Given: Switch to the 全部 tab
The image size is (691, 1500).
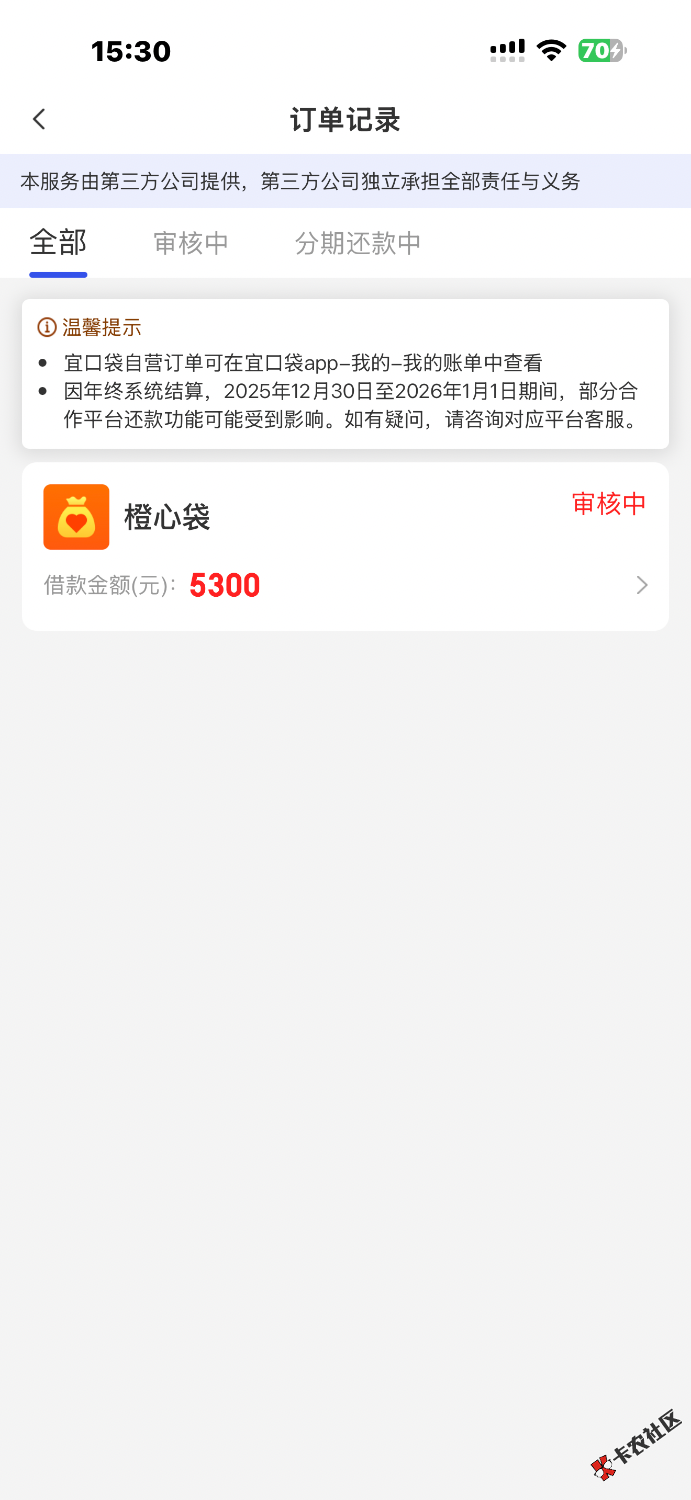Looking at the screenshot, I should (58, 243).
